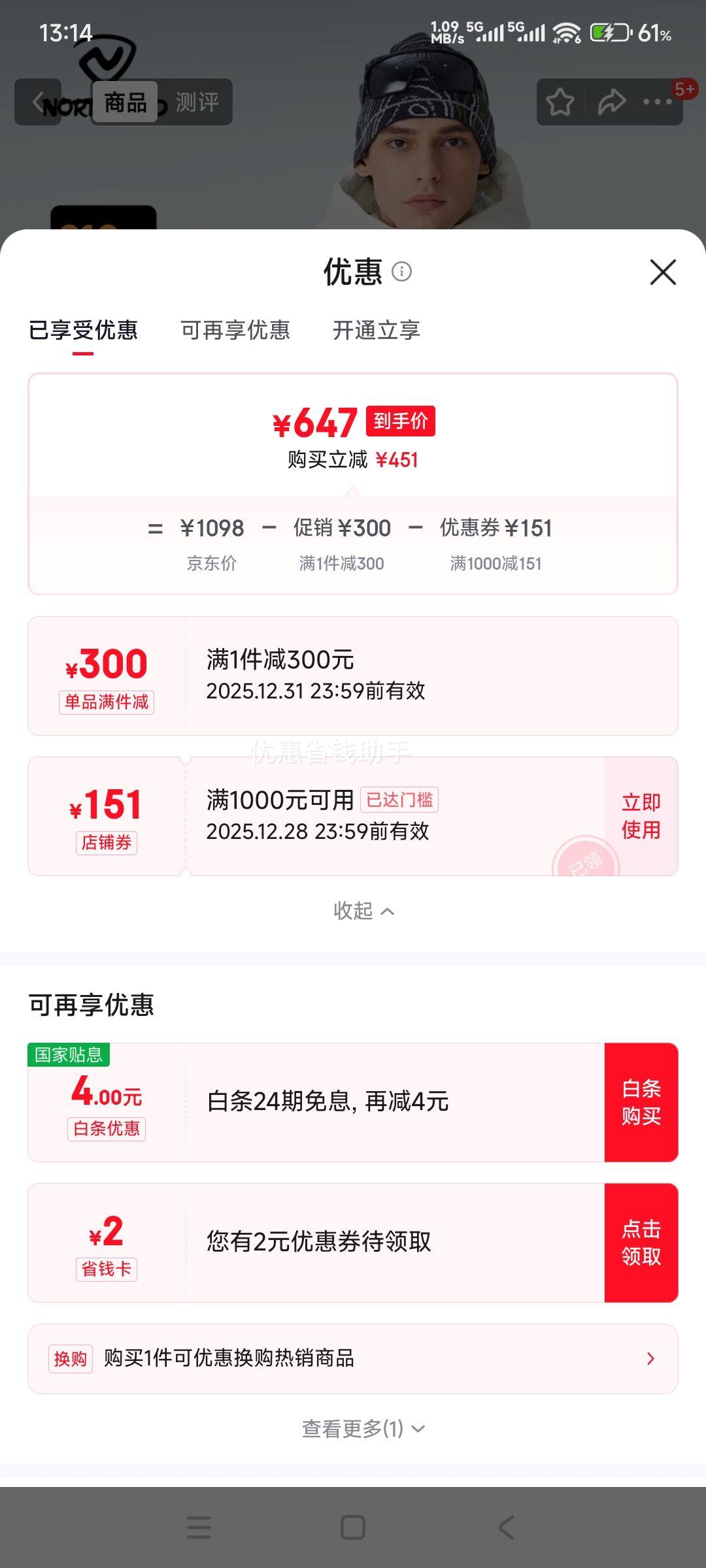Open the share icon
The width and height of the screenshot is (706, 1568).
coord(611,102)
